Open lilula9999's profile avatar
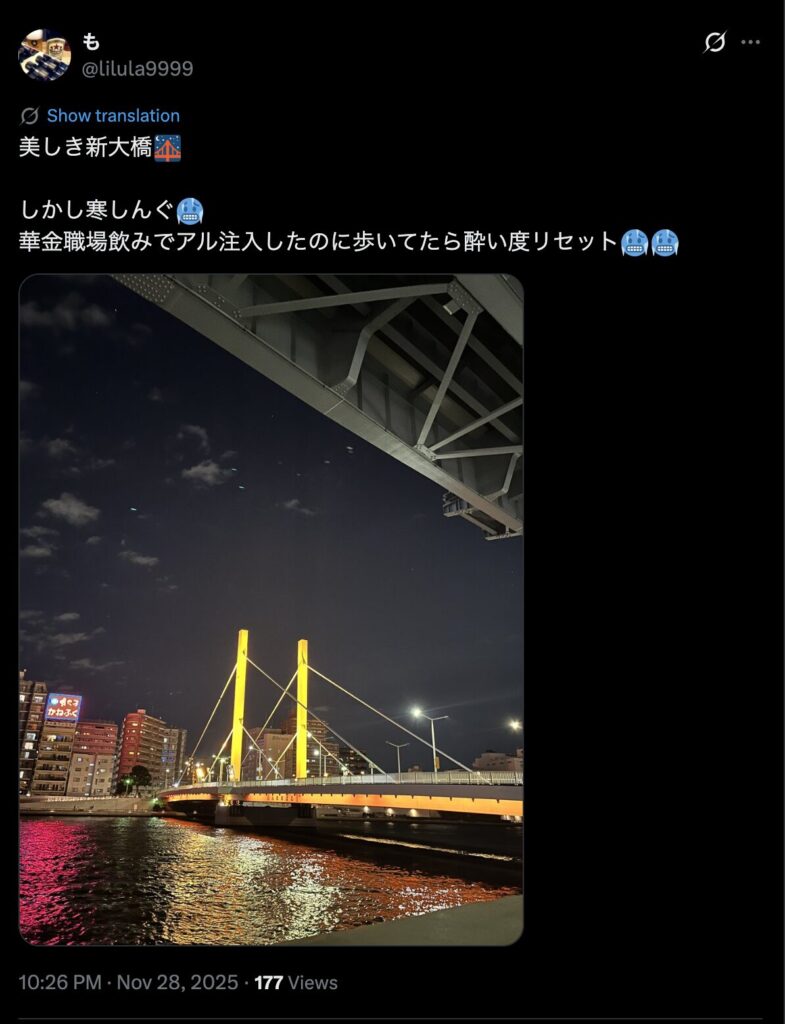The image size is (785, 1024). 45,55
